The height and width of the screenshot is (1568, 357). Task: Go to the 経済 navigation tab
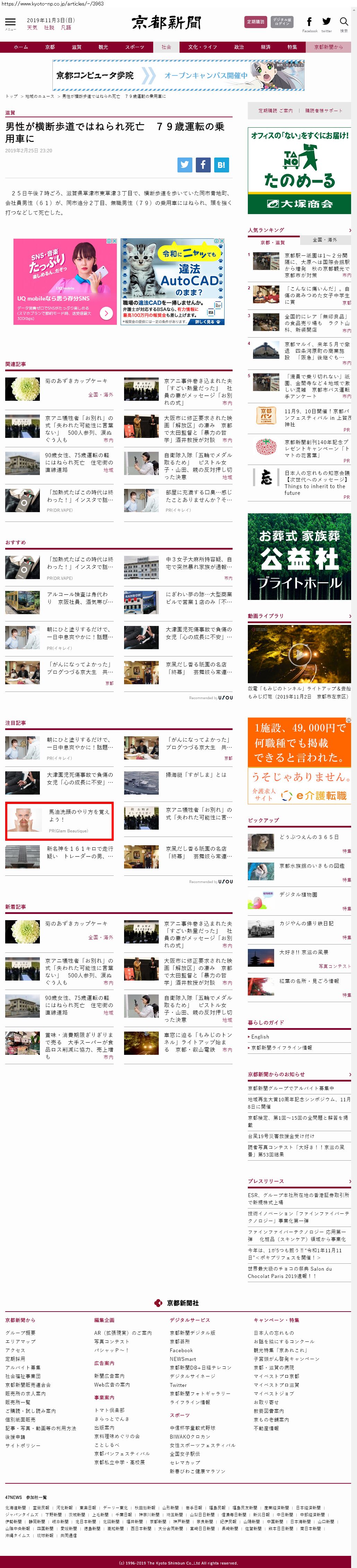tap(265, 47)
